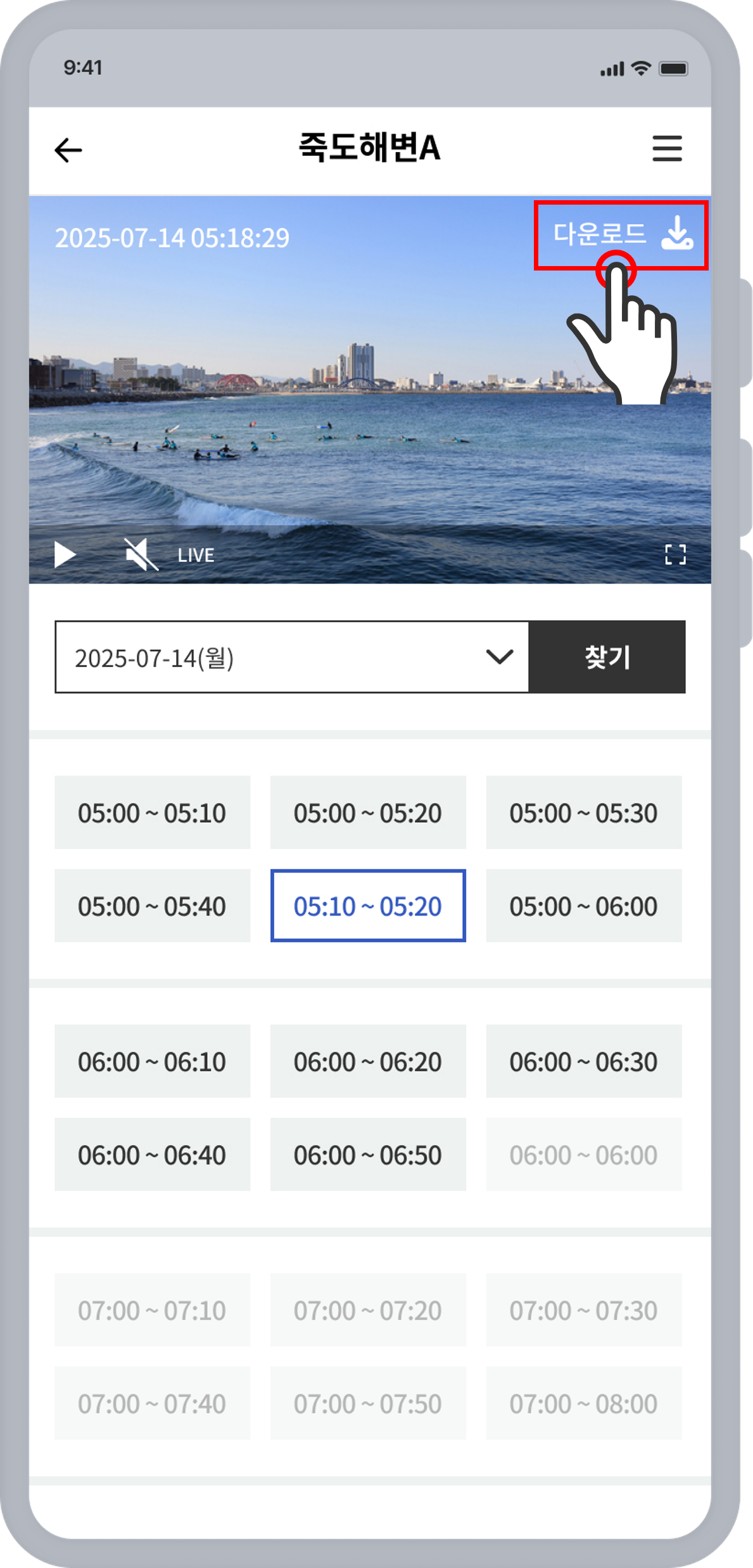Enter fullscreen video mode
753x1568 pixels.
[675, 554]
